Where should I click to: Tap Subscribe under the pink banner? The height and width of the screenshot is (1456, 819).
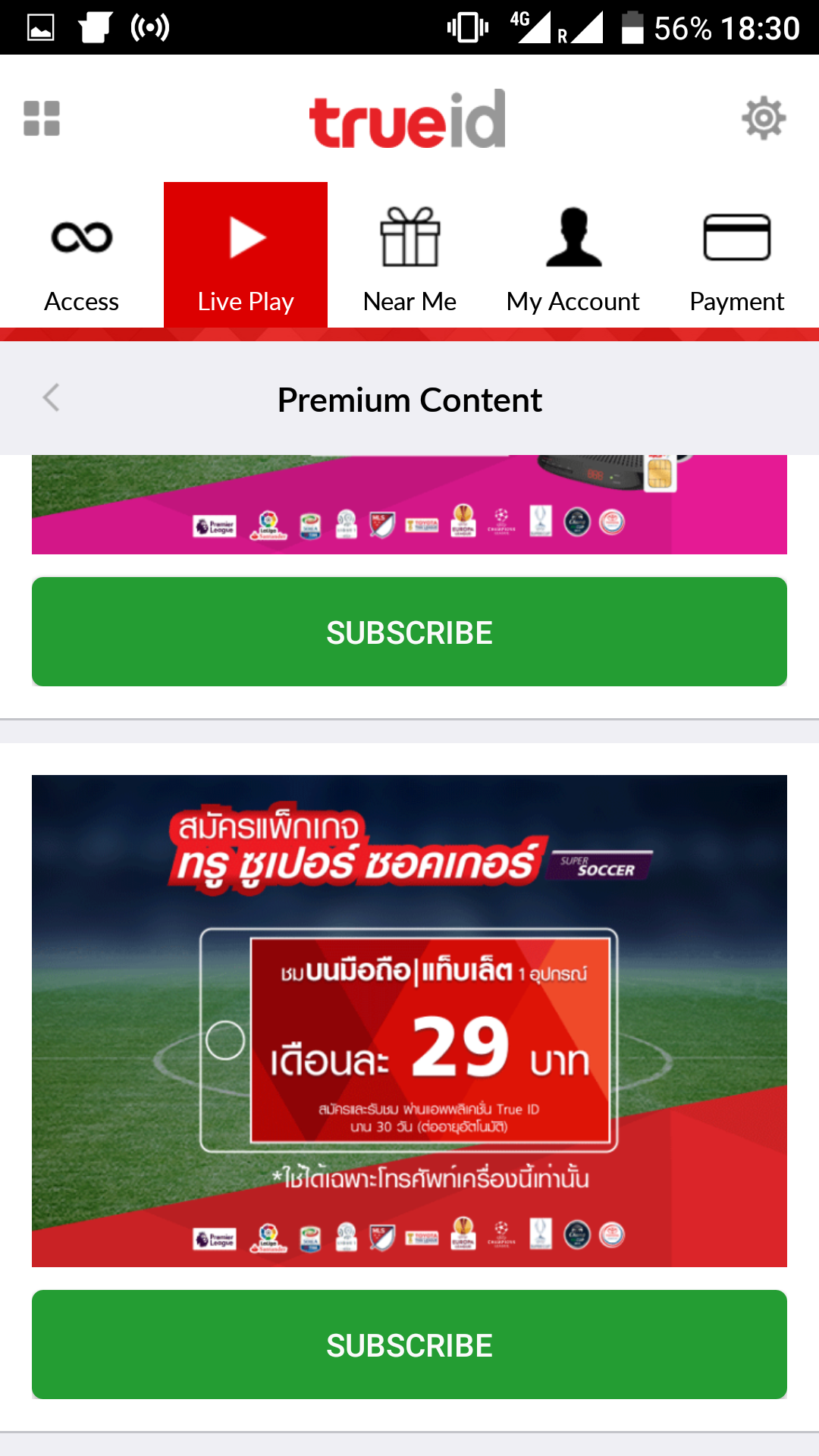(409, 632)
